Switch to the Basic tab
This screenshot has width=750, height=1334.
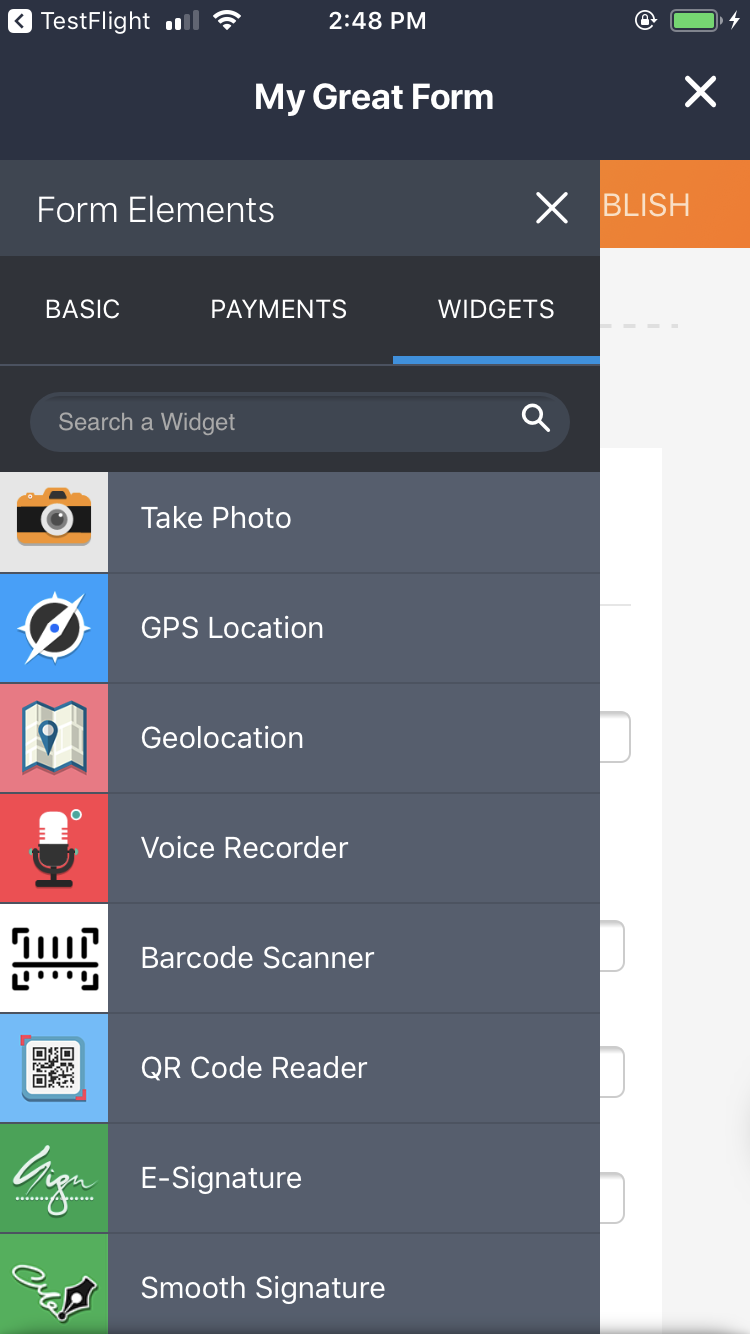pos(83,310)
